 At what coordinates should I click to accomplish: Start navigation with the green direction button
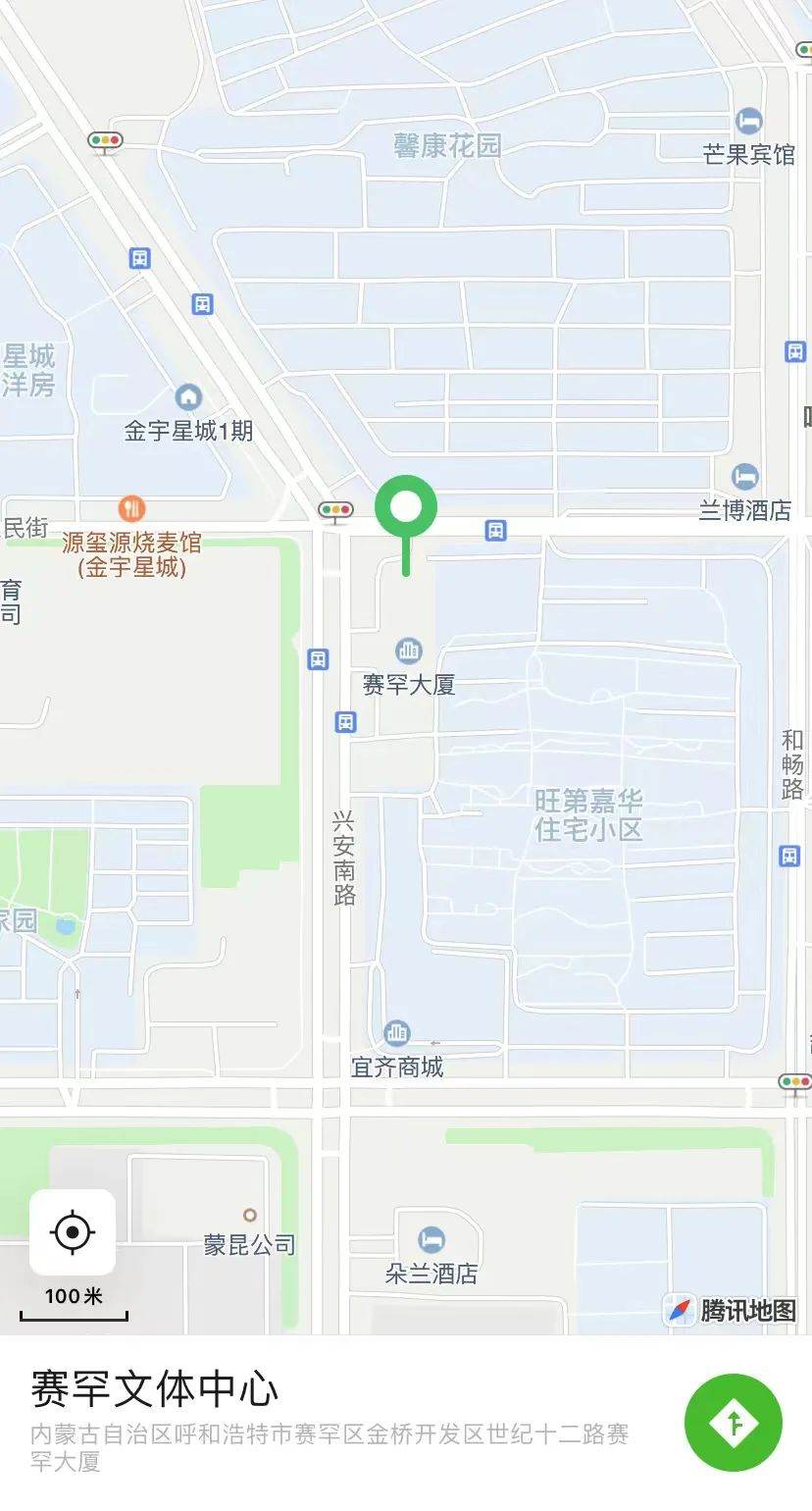click(x=733, y=1423)
